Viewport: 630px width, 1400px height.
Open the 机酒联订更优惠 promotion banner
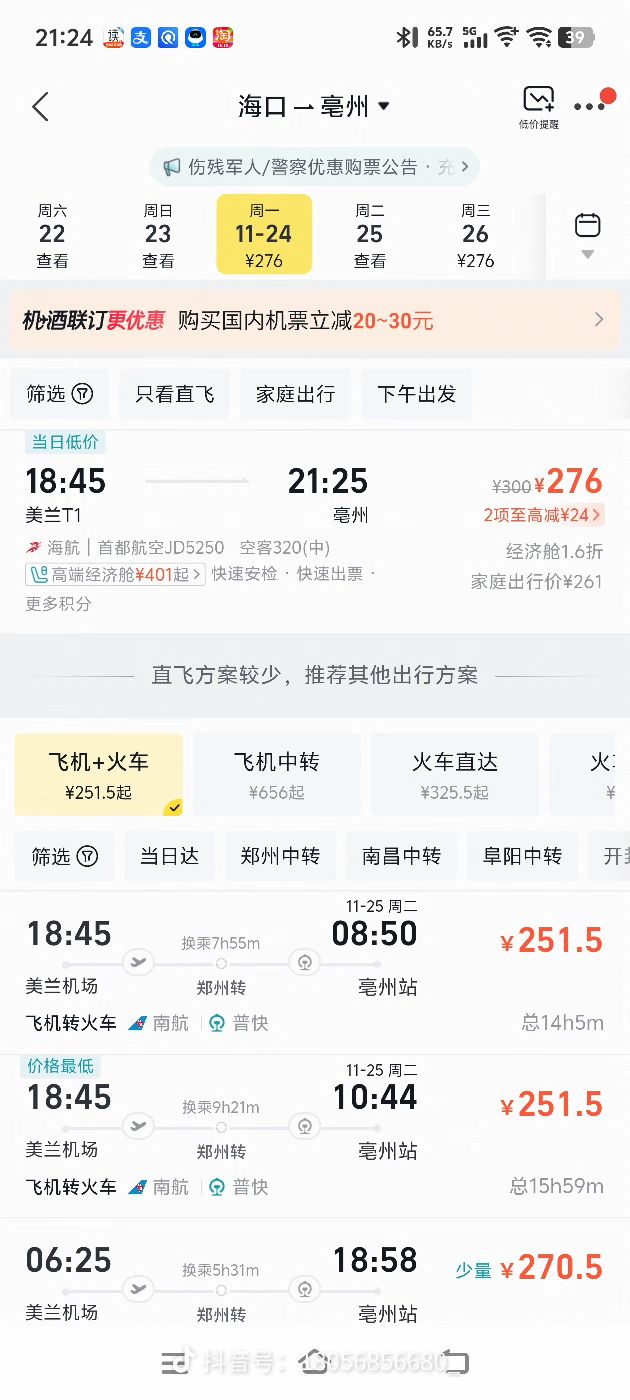(x=314, y=321)
